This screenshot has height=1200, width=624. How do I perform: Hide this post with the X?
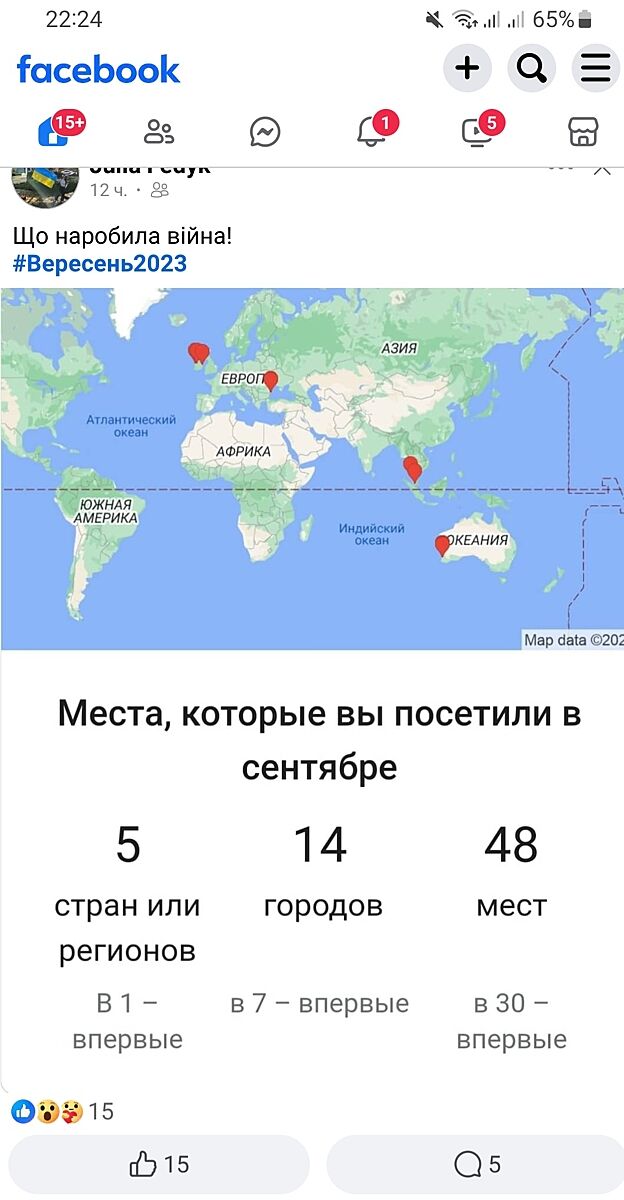[602, 170]
